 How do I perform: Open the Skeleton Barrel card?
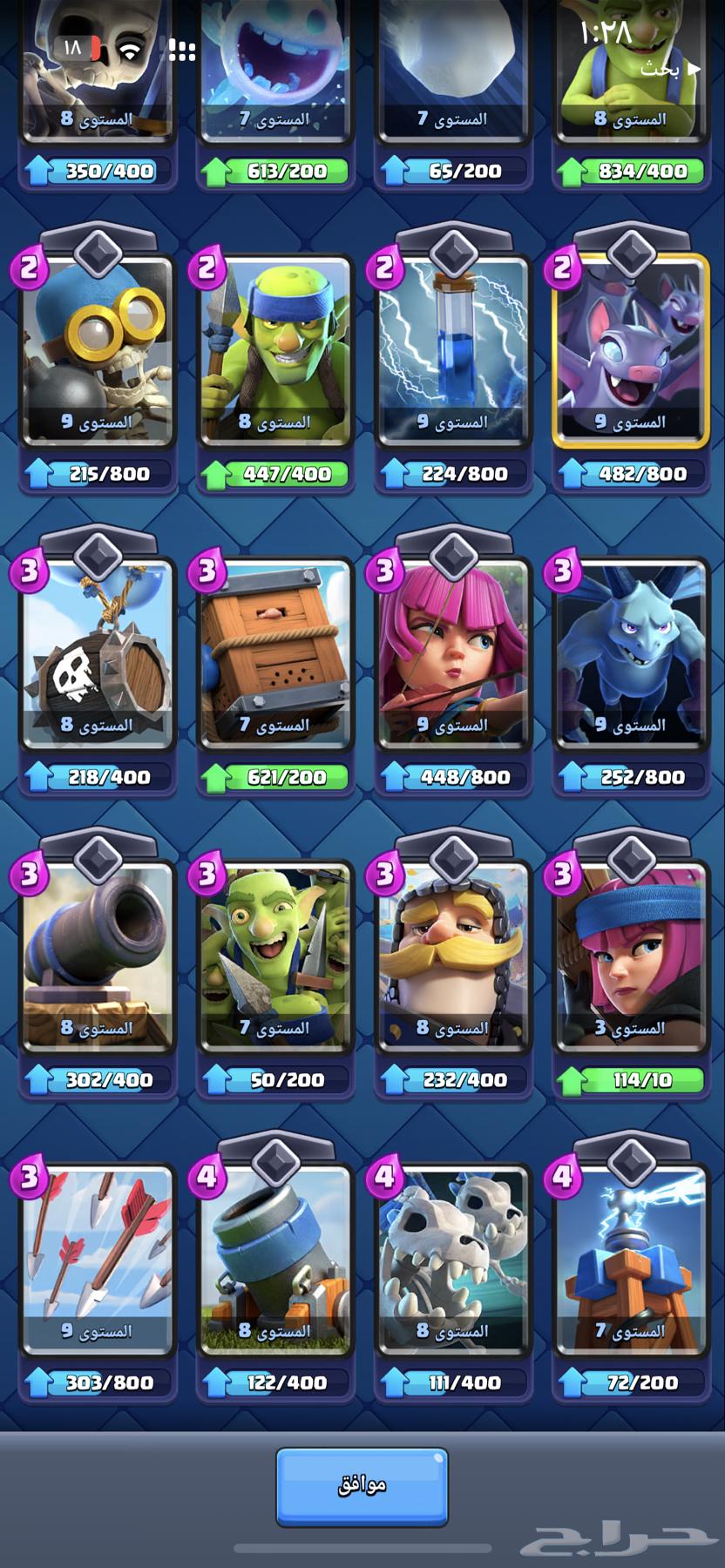point(98,653)
